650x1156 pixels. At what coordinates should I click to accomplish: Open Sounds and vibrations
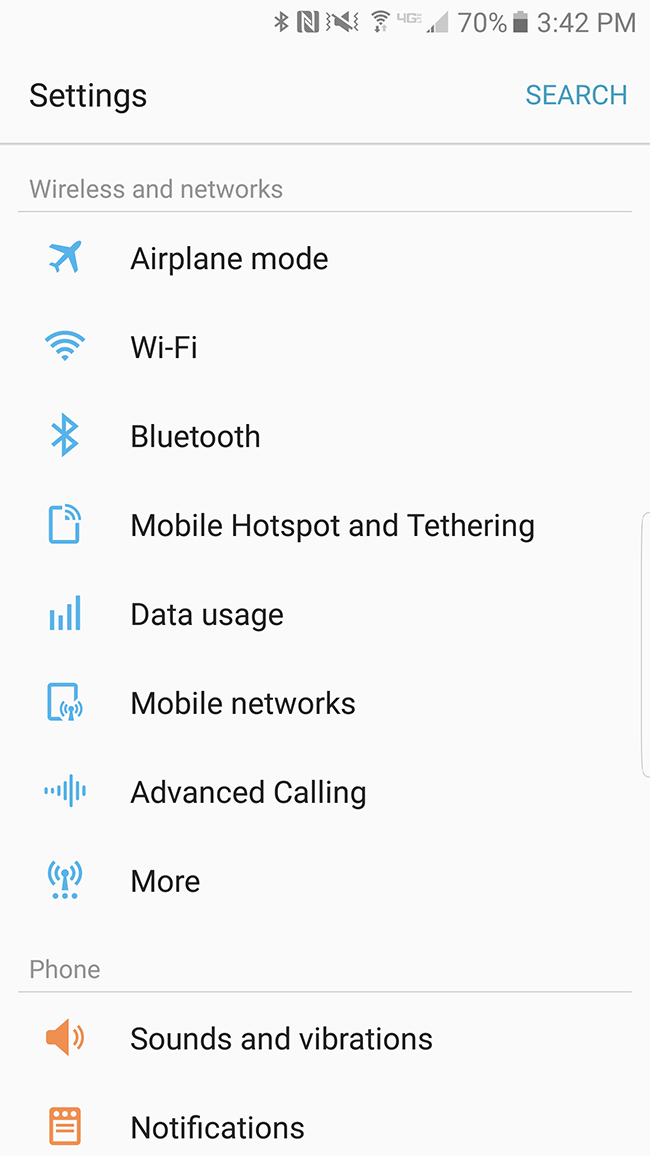pyautogui.click(x=281, y=1039)
